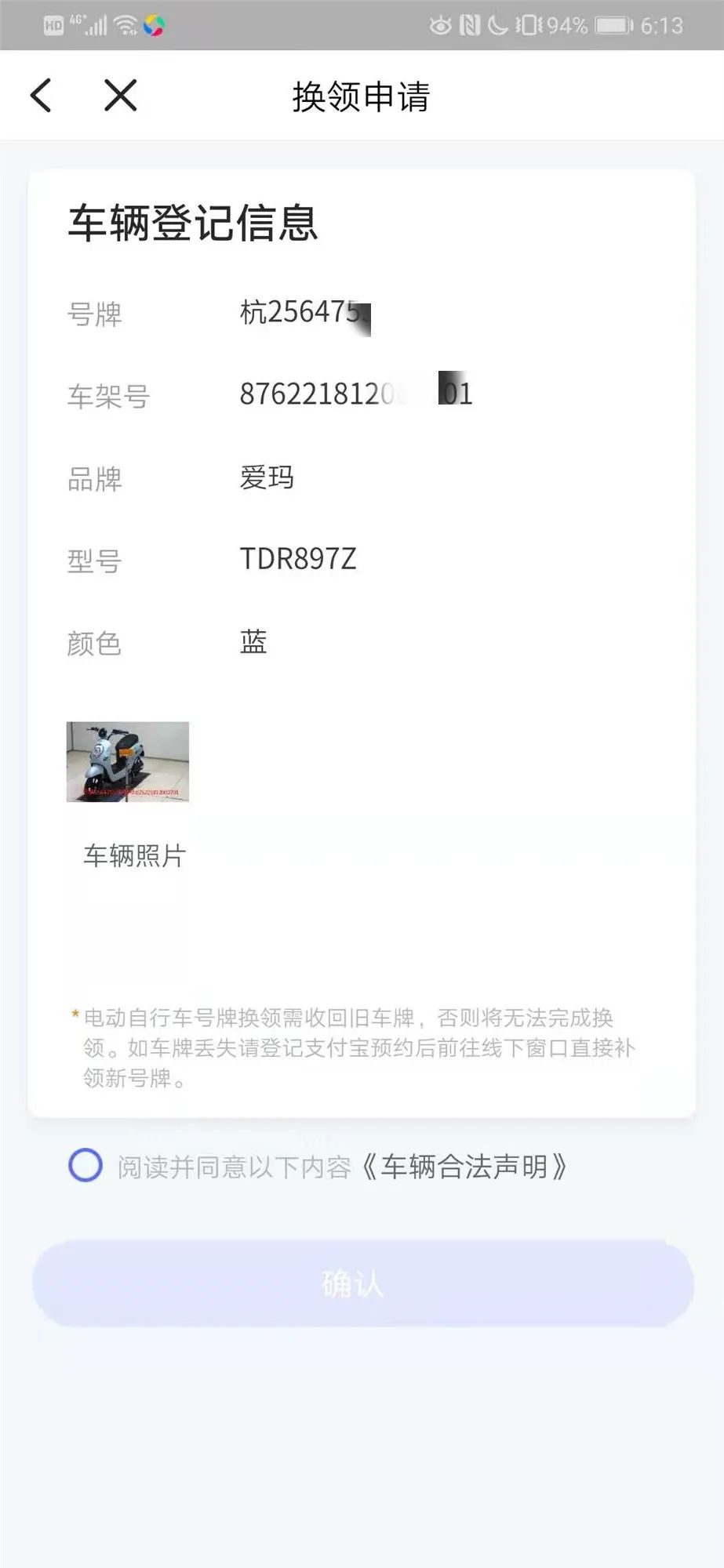Tap the 确认 button
The image size is (724, 1568).
coord(362,1283)
